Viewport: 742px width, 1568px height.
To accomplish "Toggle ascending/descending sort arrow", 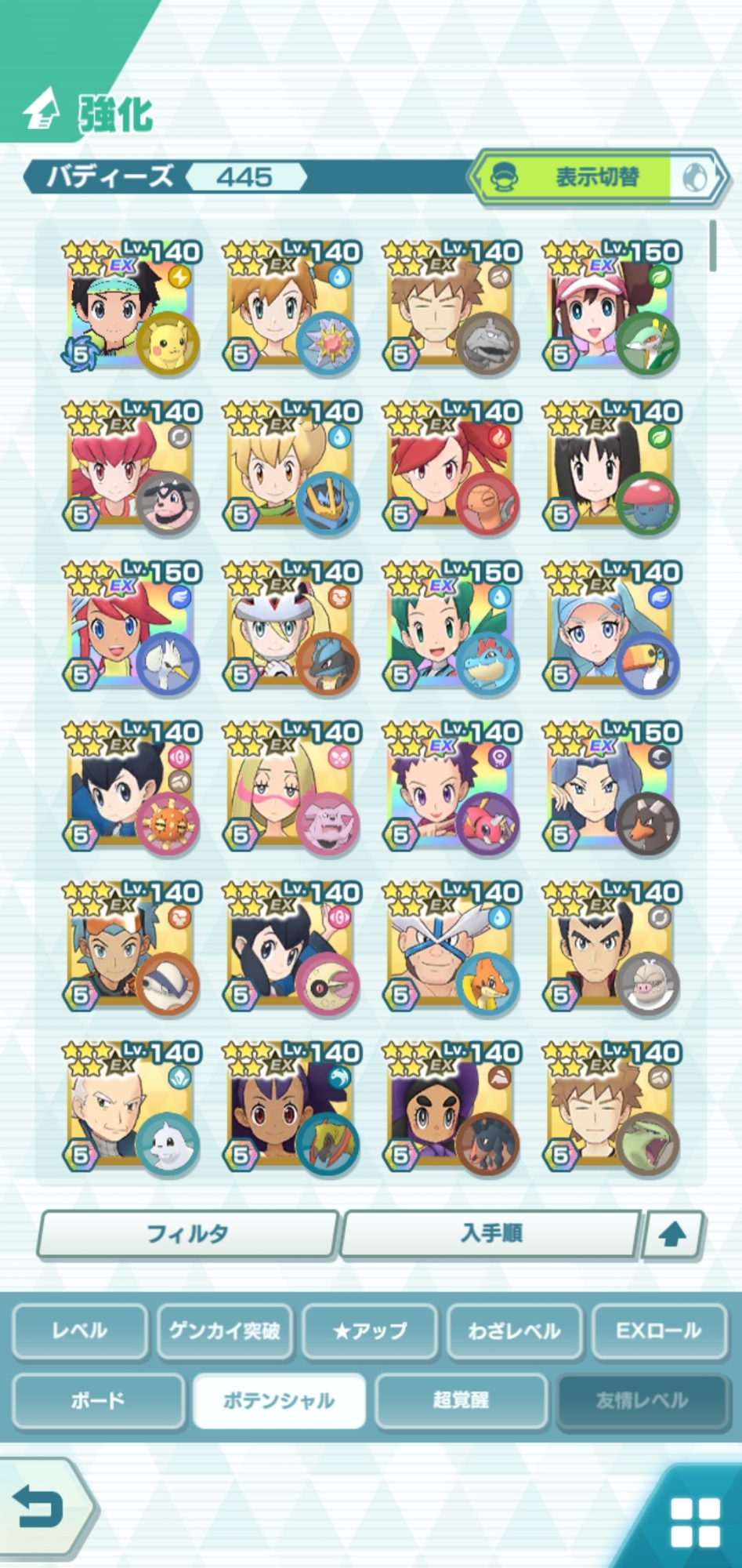I will 673,1235.
